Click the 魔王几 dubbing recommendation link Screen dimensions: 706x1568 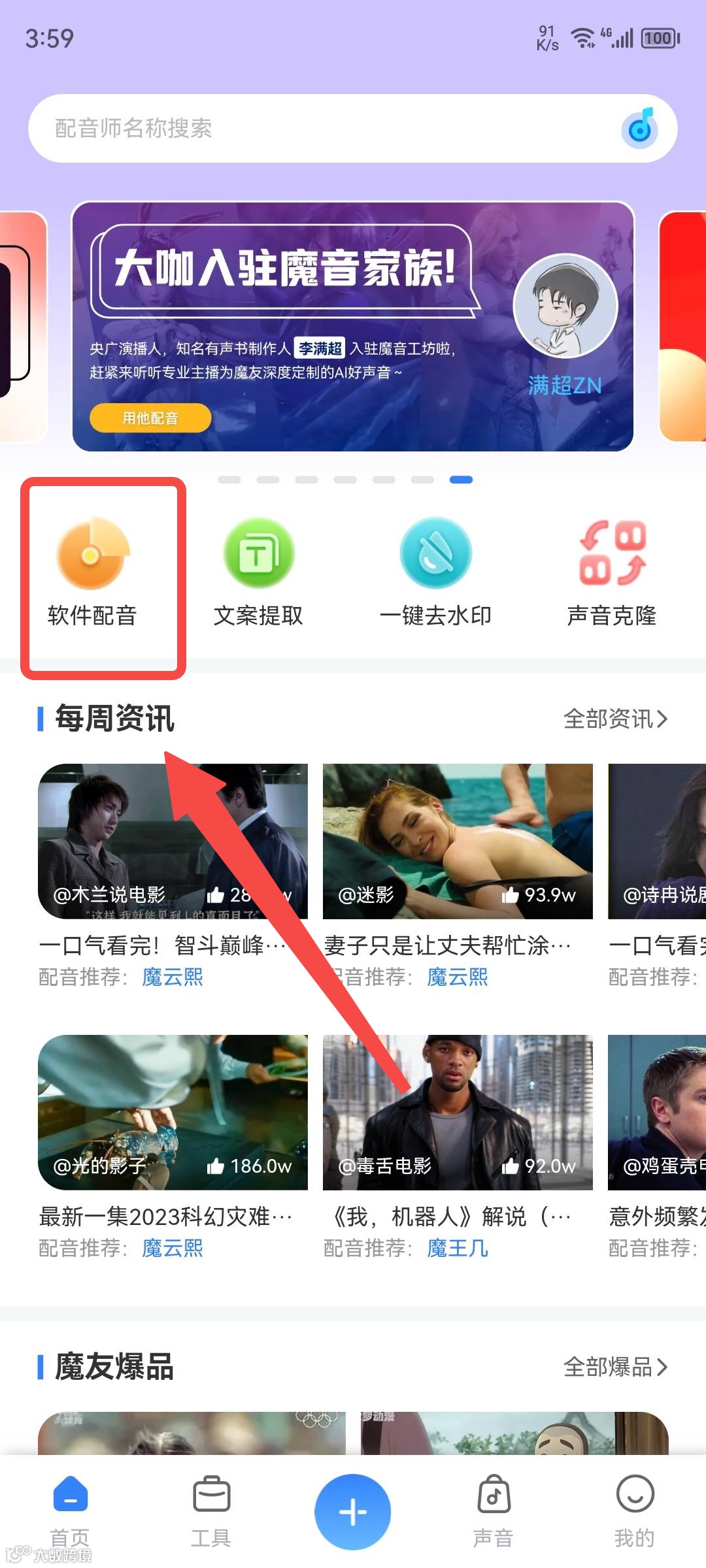coord(458,1248)
